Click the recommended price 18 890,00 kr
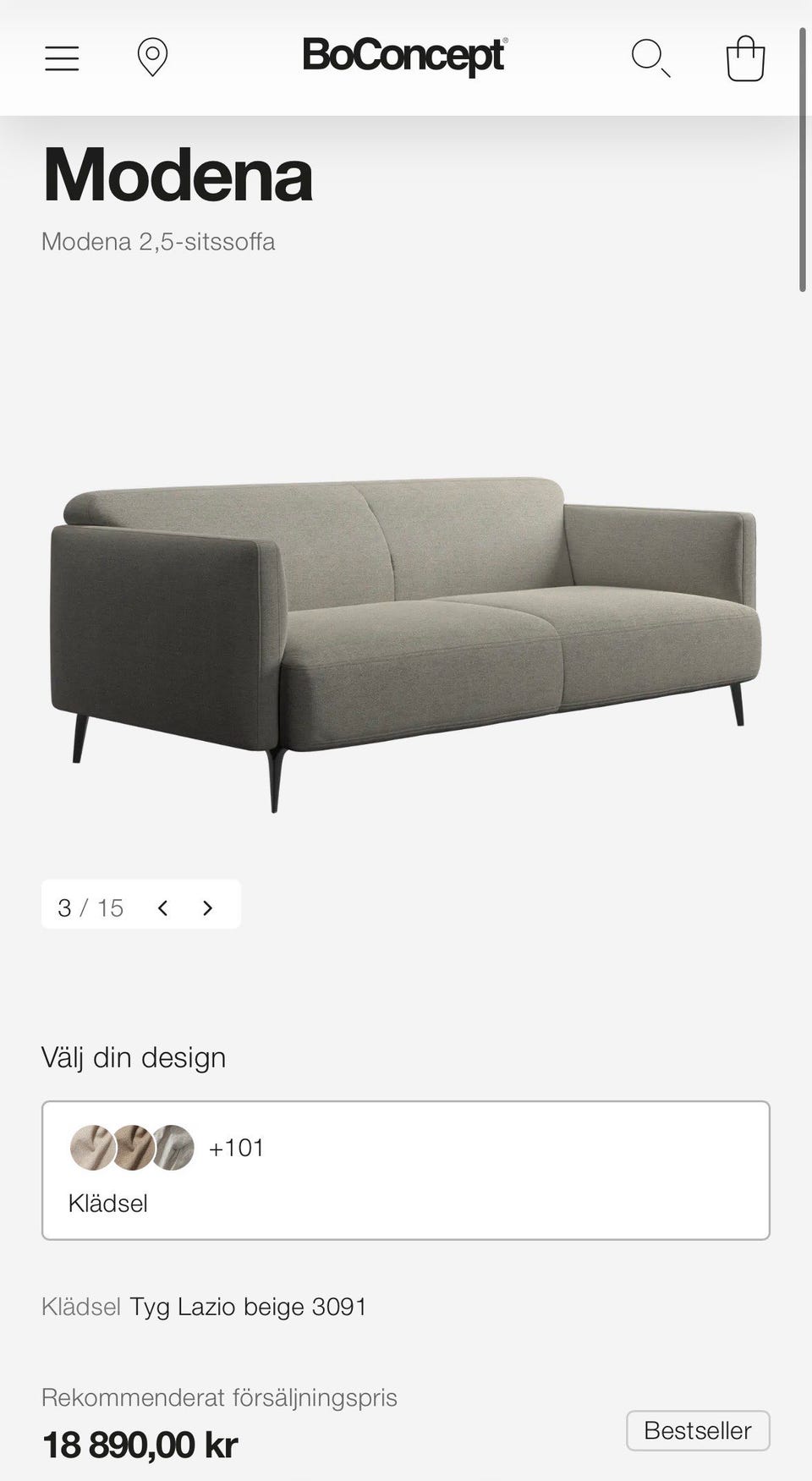Screen dimensions: 812x1481 140,1444
